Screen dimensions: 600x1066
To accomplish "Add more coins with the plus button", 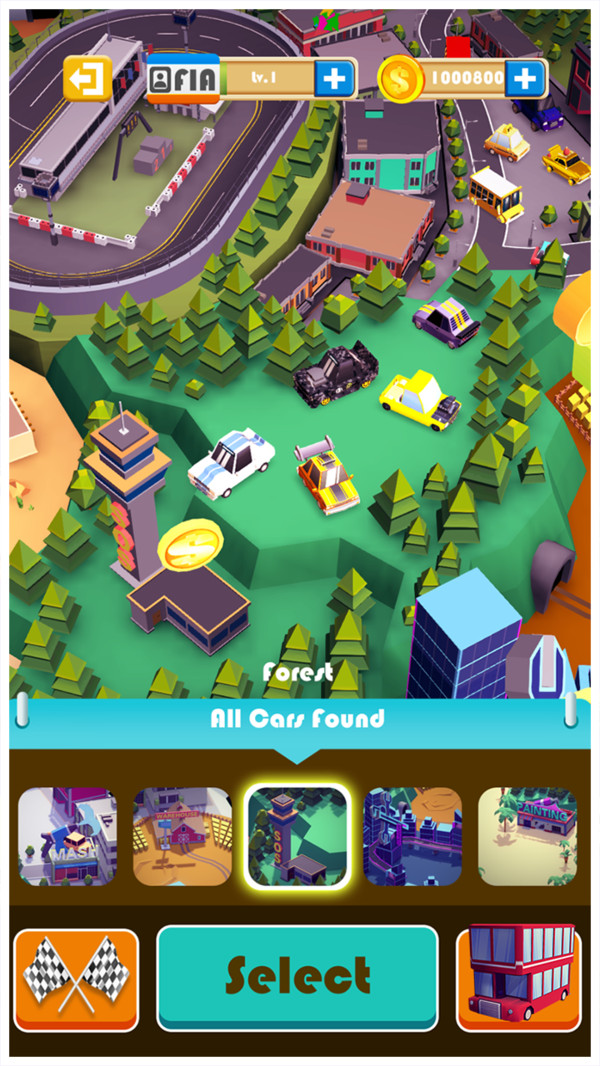I will pos(525,79).
